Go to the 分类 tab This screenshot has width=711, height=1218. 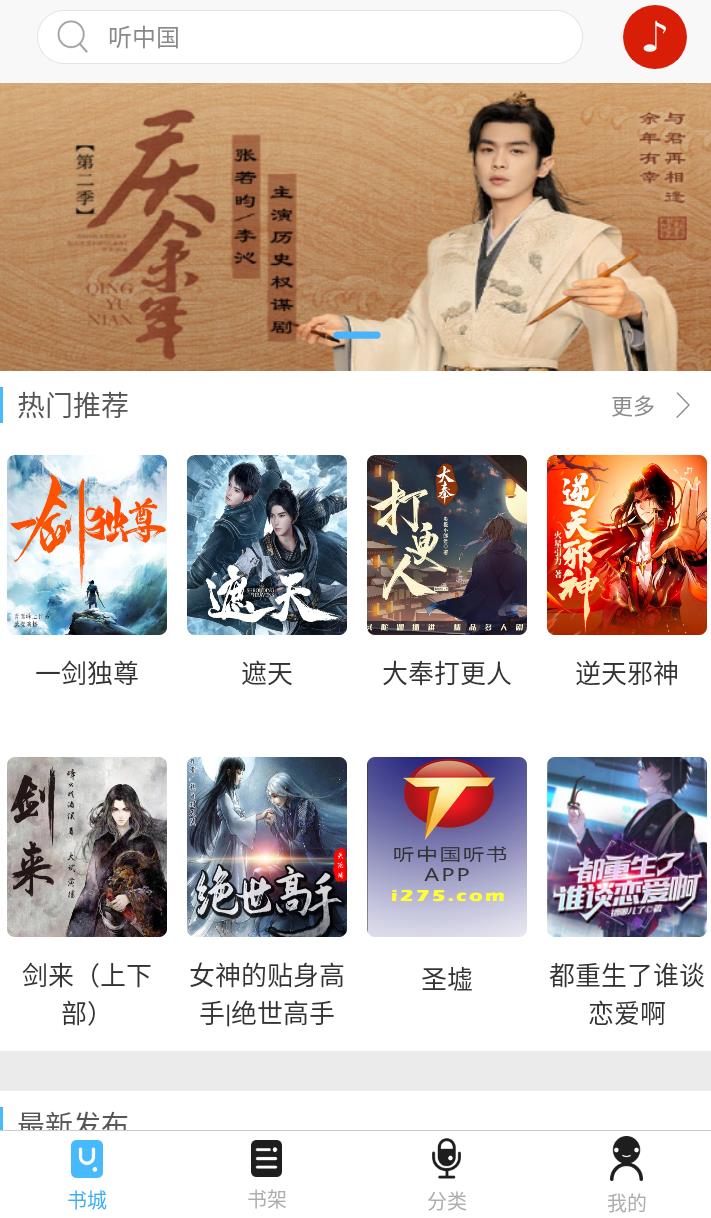click(x=447, y=1174)
